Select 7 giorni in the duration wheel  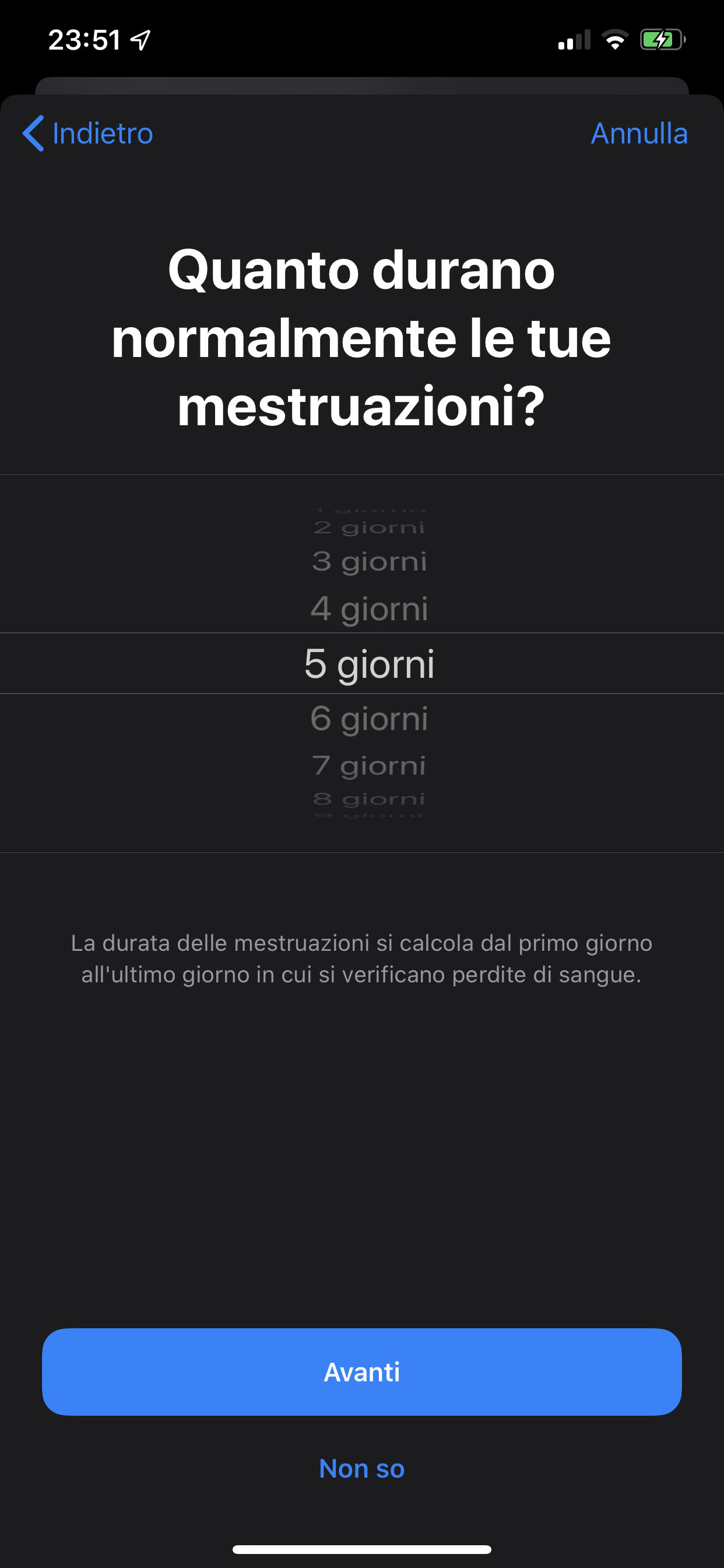[x=370, y=766]
